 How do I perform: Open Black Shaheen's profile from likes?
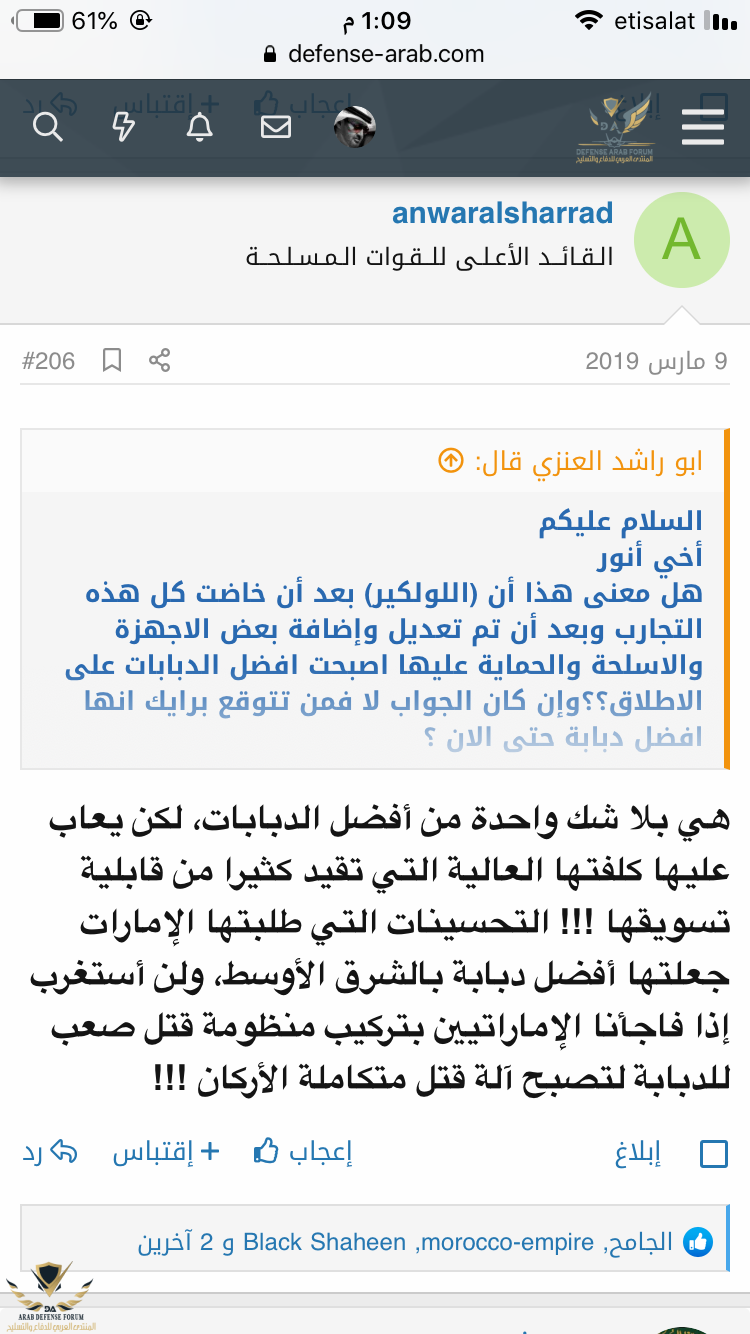pyautogui.click(x=325, y=1243)
